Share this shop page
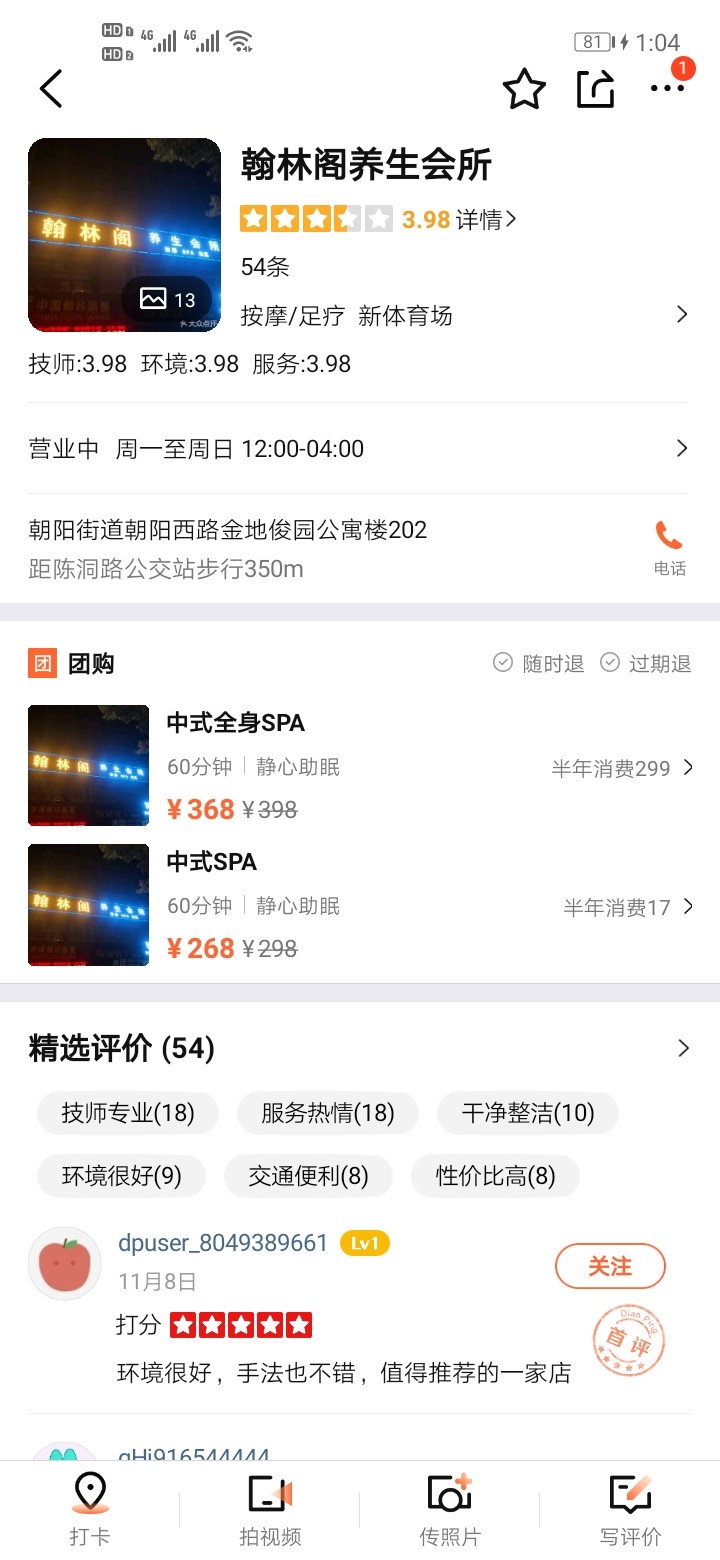This screenshot has width=720, height=1560. click(595, 89)
